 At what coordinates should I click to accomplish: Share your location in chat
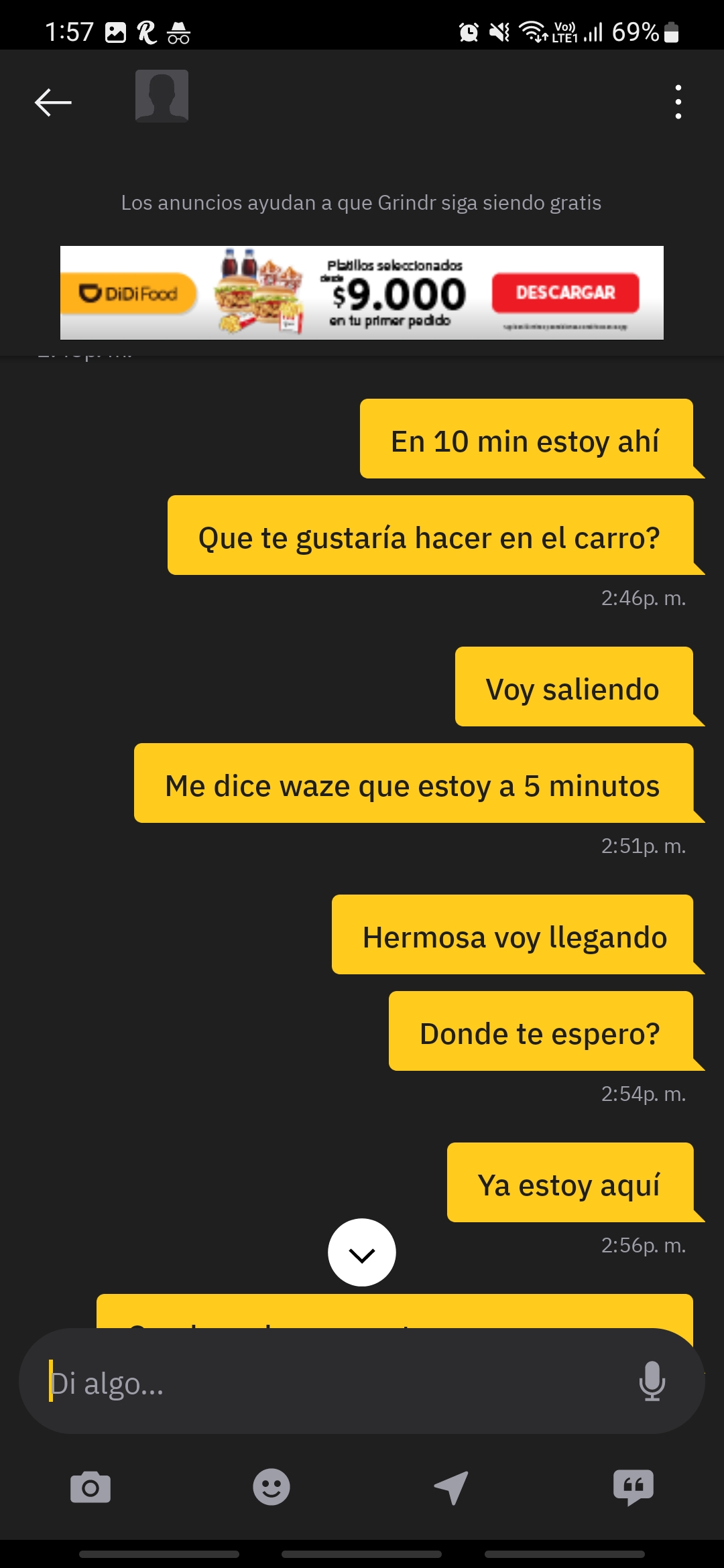tap(452, 1488)
